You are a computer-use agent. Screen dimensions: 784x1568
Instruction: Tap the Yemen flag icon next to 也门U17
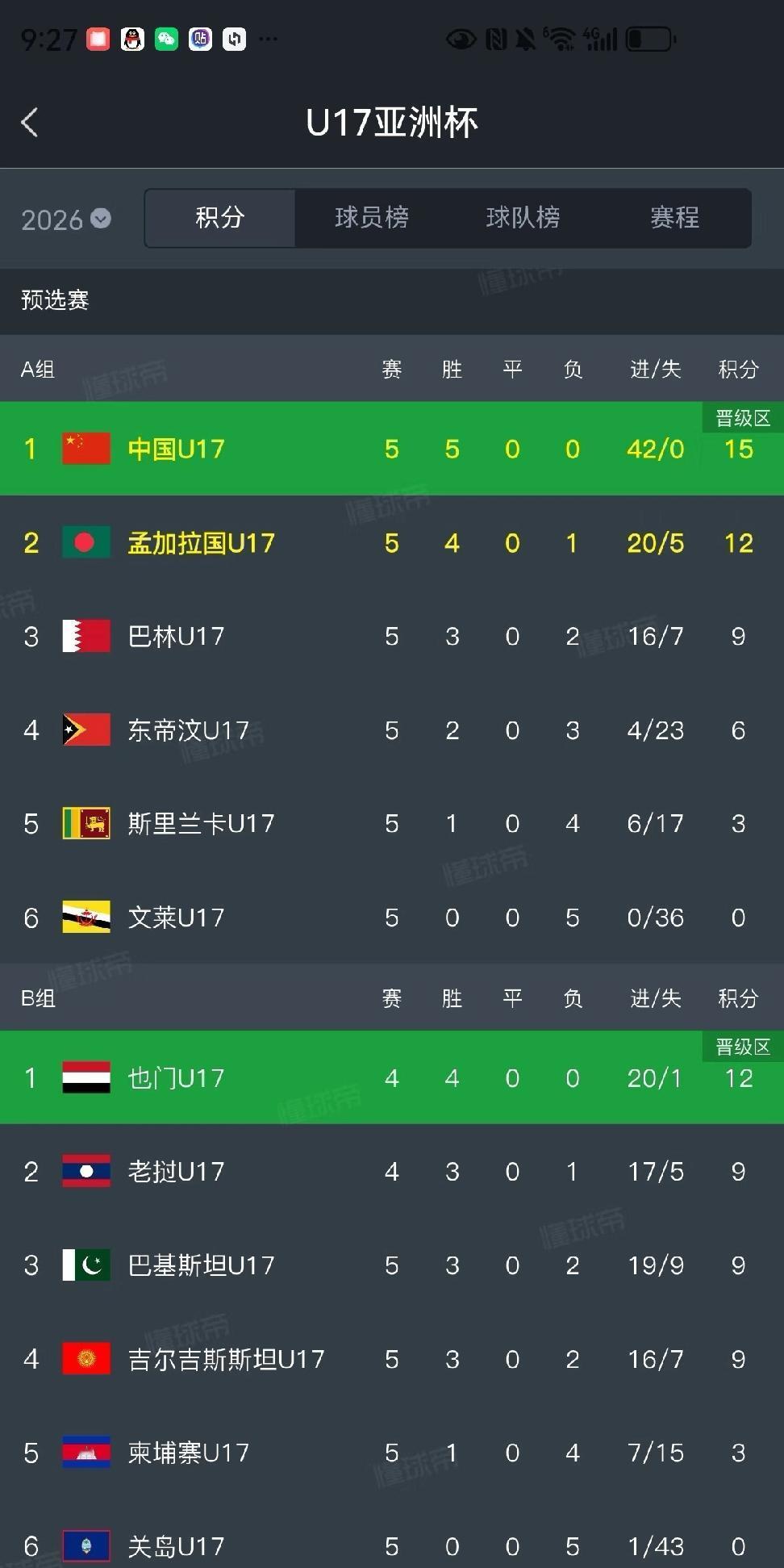click(85, 1078)
